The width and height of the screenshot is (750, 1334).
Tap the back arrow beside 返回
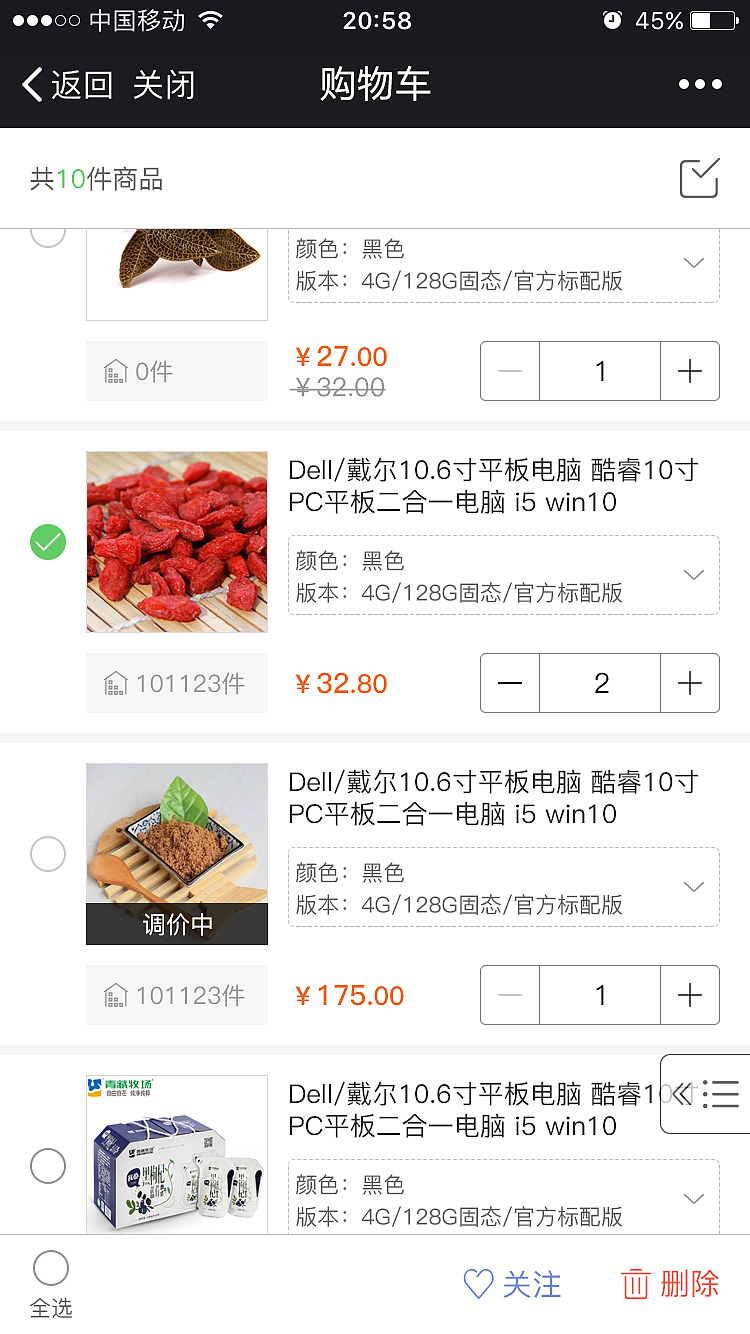pyautogui.click(x=30, y=84)
